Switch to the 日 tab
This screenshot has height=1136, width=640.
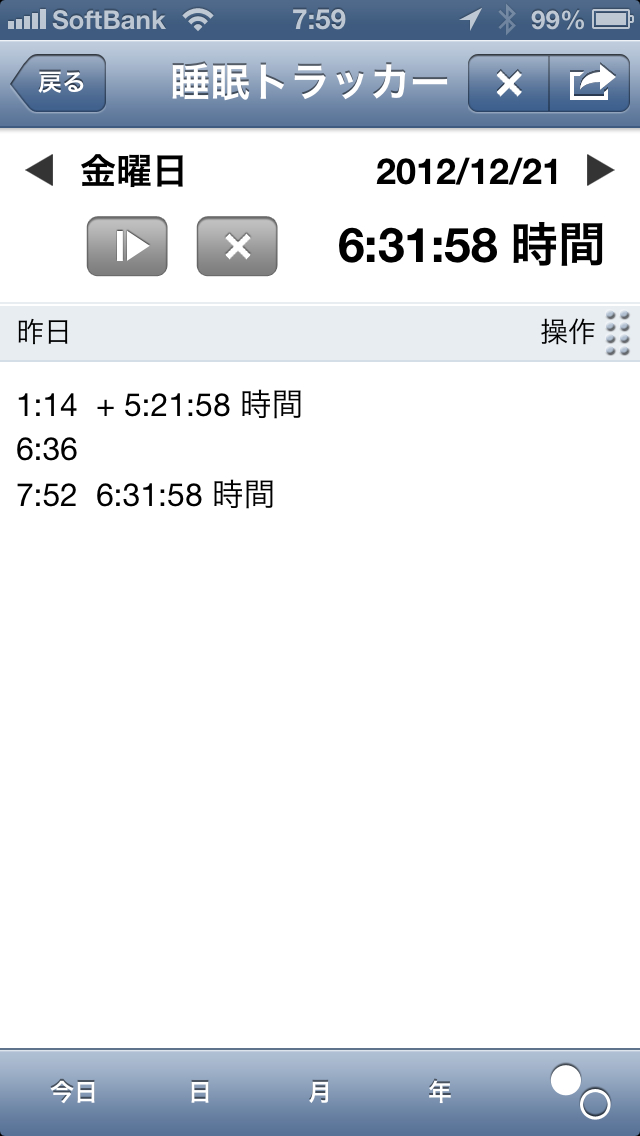200,1092
